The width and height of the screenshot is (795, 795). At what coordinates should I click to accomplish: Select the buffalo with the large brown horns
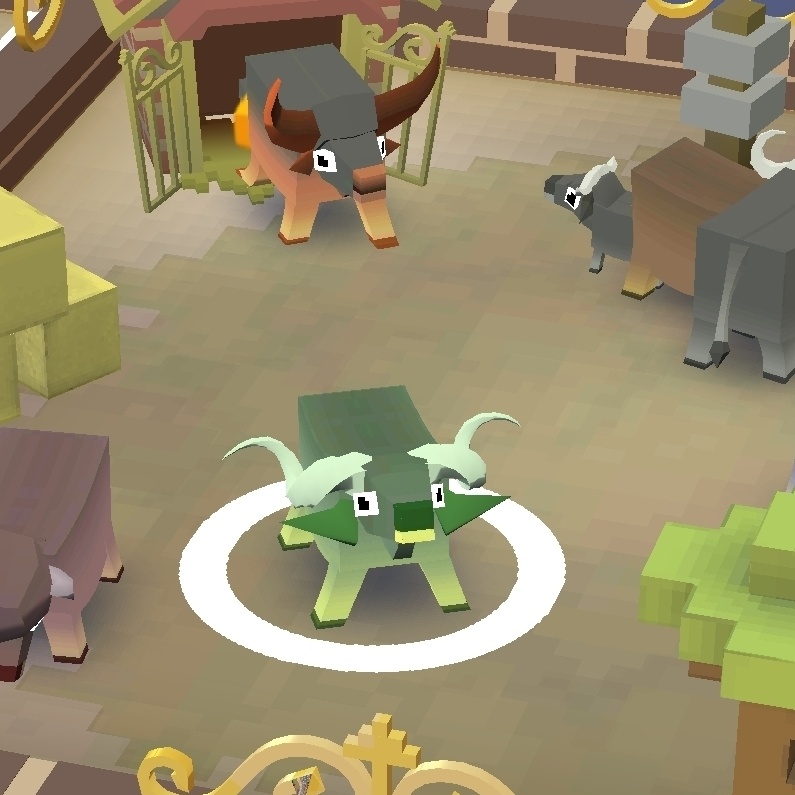click(x=325, y=150)
